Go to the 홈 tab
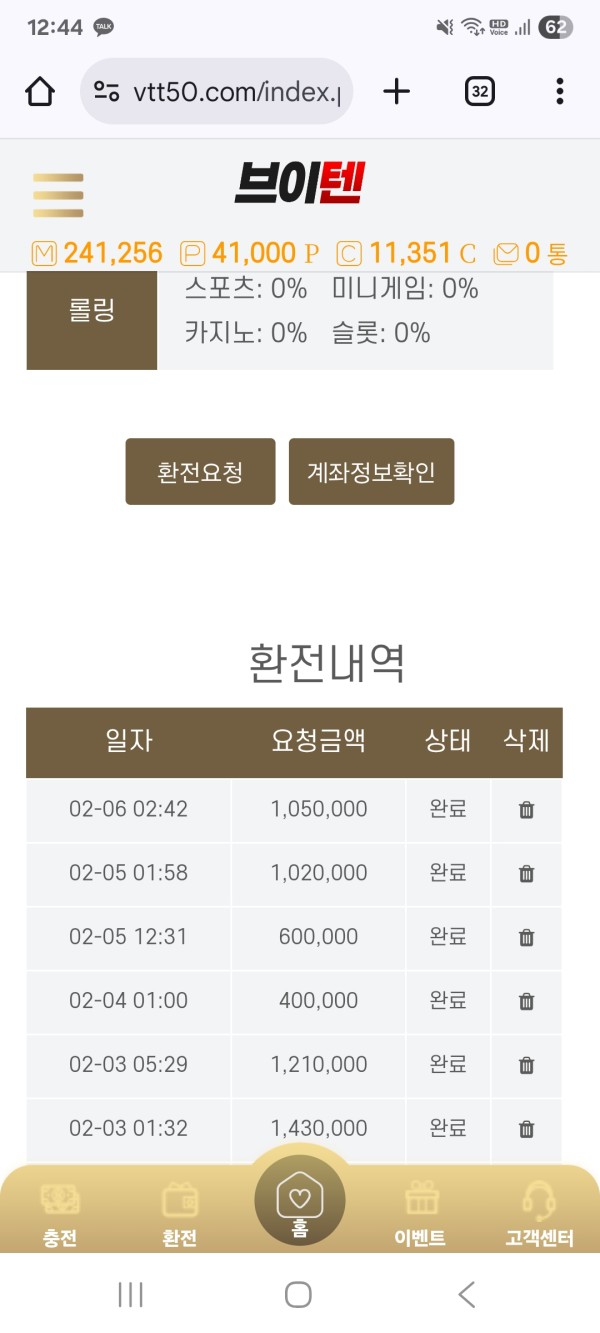The image size is (600, 1333). click(x=299, y=1202)
